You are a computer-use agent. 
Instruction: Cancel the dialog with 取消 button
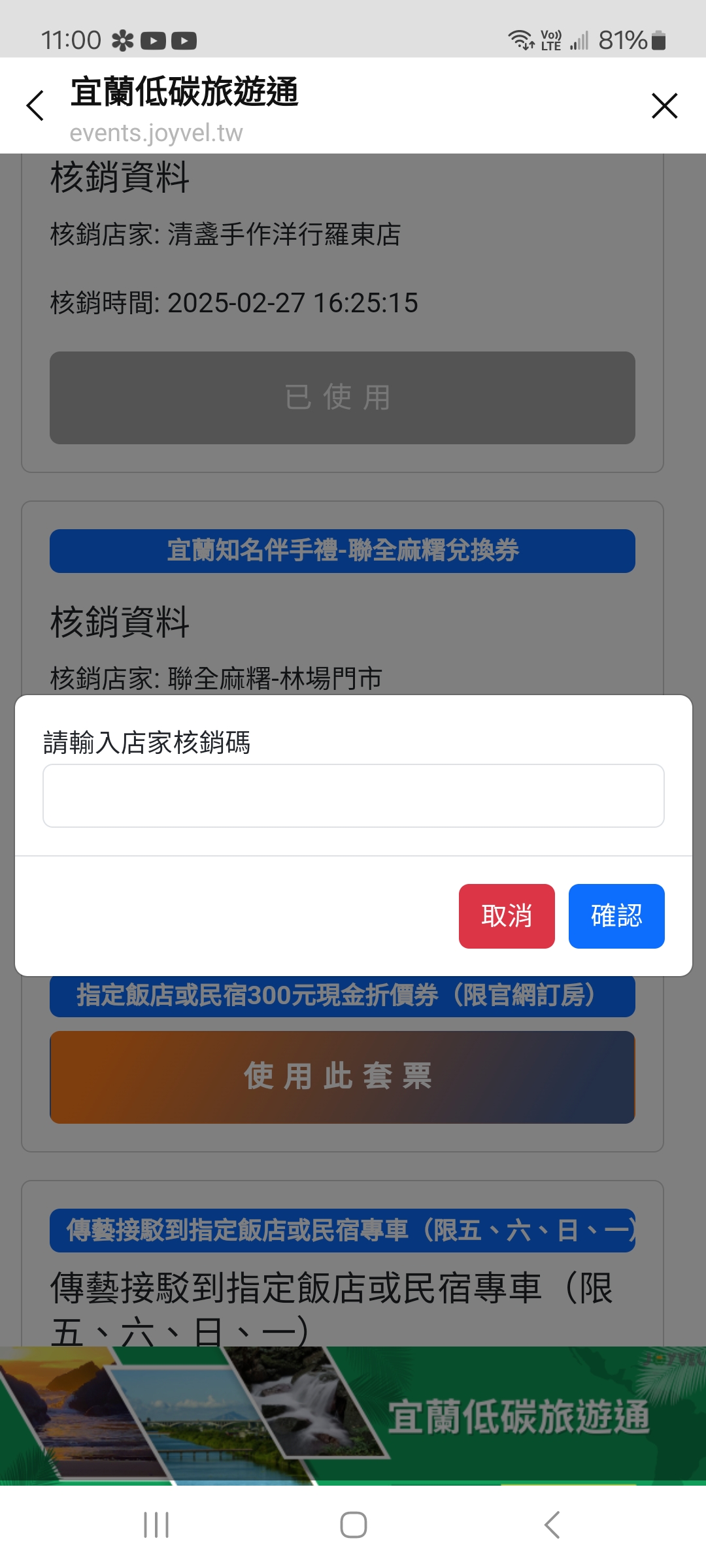[x=507, y=916]
